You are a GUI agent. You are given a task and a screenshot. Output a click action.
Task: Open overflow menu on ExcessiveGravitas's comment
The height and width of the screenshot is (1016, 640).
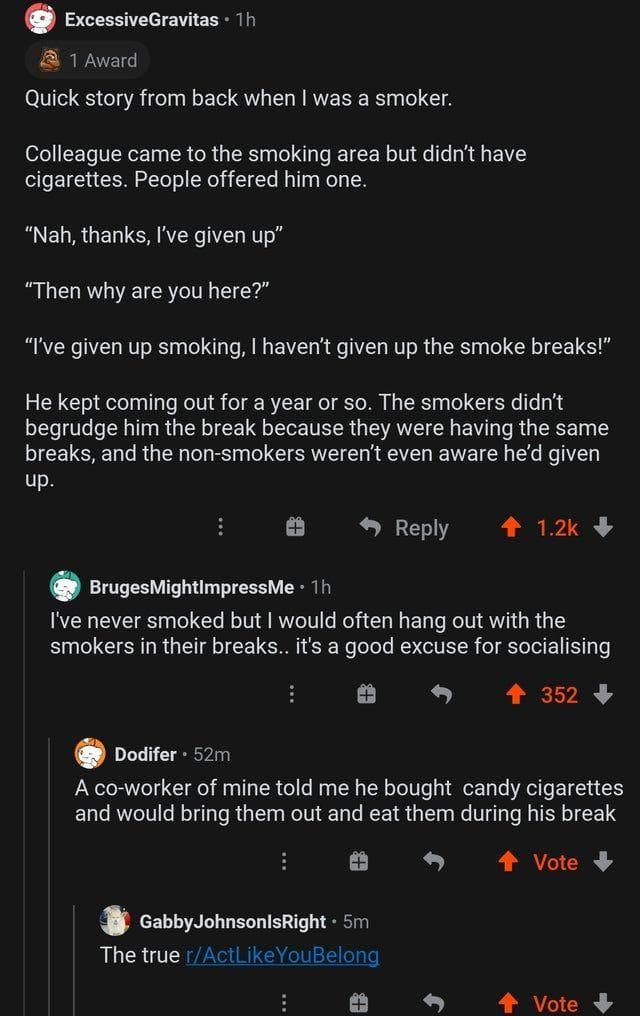pos(222,527)
